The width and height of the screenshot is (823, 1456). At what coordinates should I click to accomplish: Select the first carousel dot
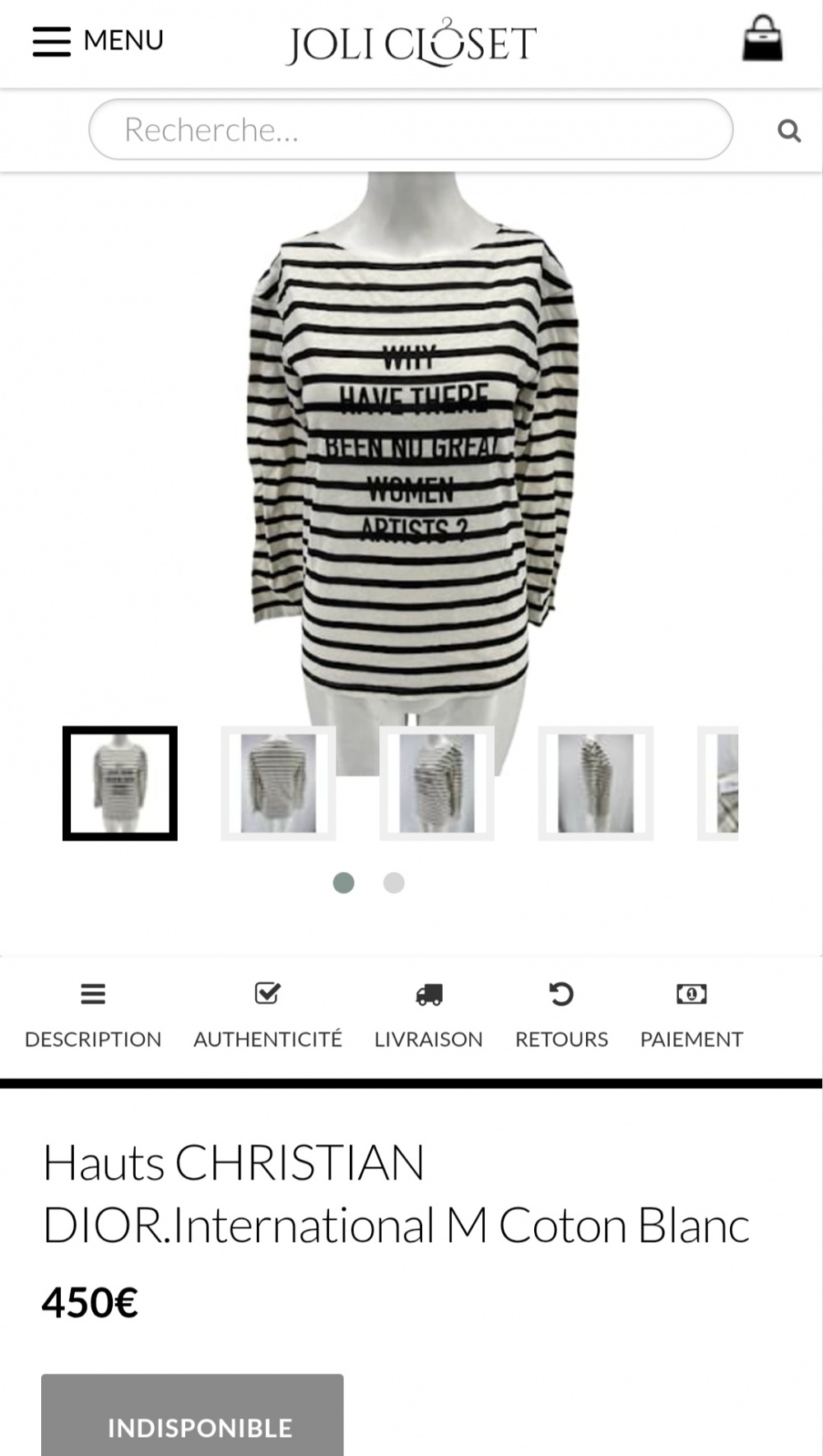tap(343, 883)
